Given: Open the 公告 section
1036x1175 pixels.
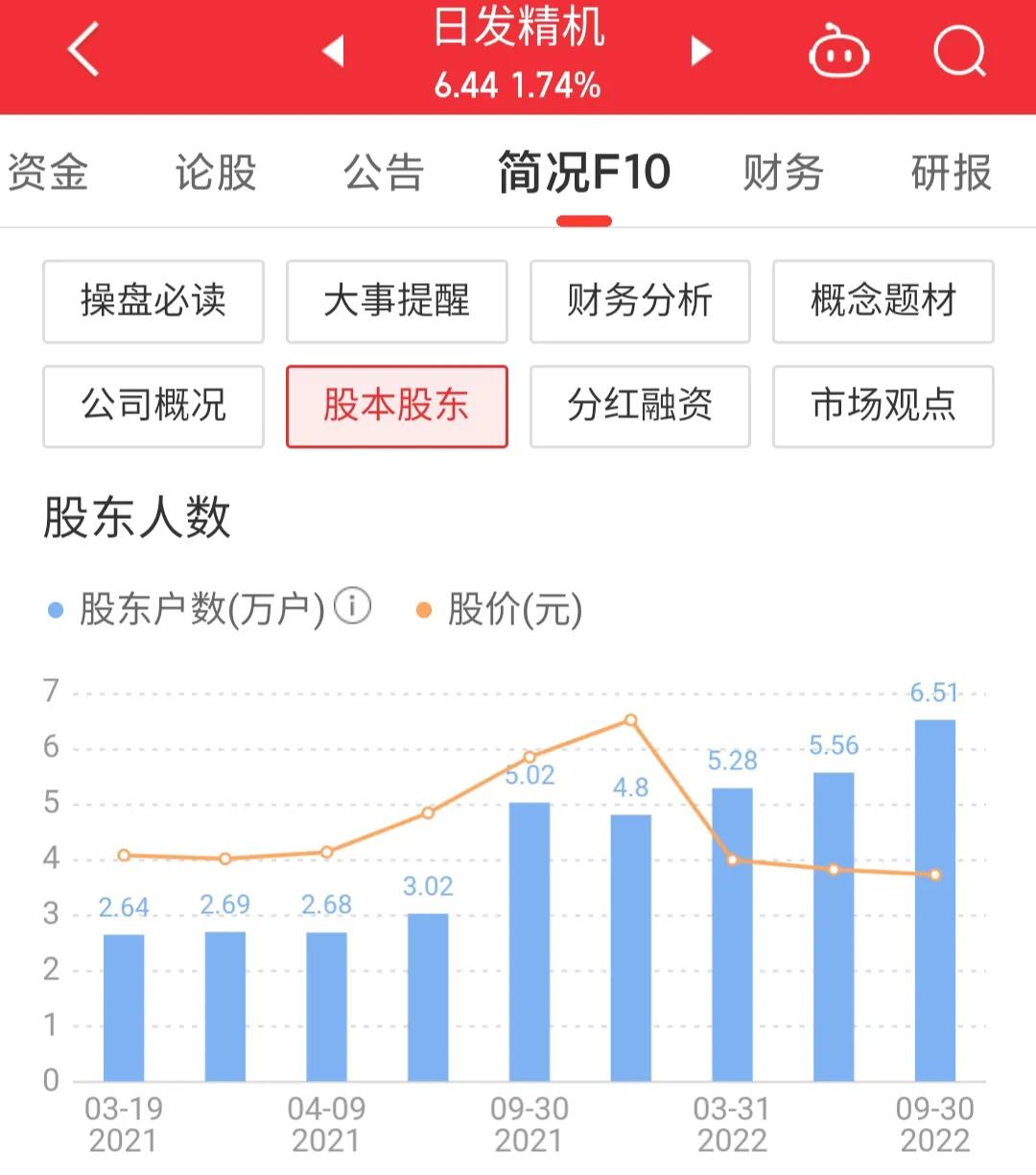Looking at the screenshot, I should [x=383, y=174].
